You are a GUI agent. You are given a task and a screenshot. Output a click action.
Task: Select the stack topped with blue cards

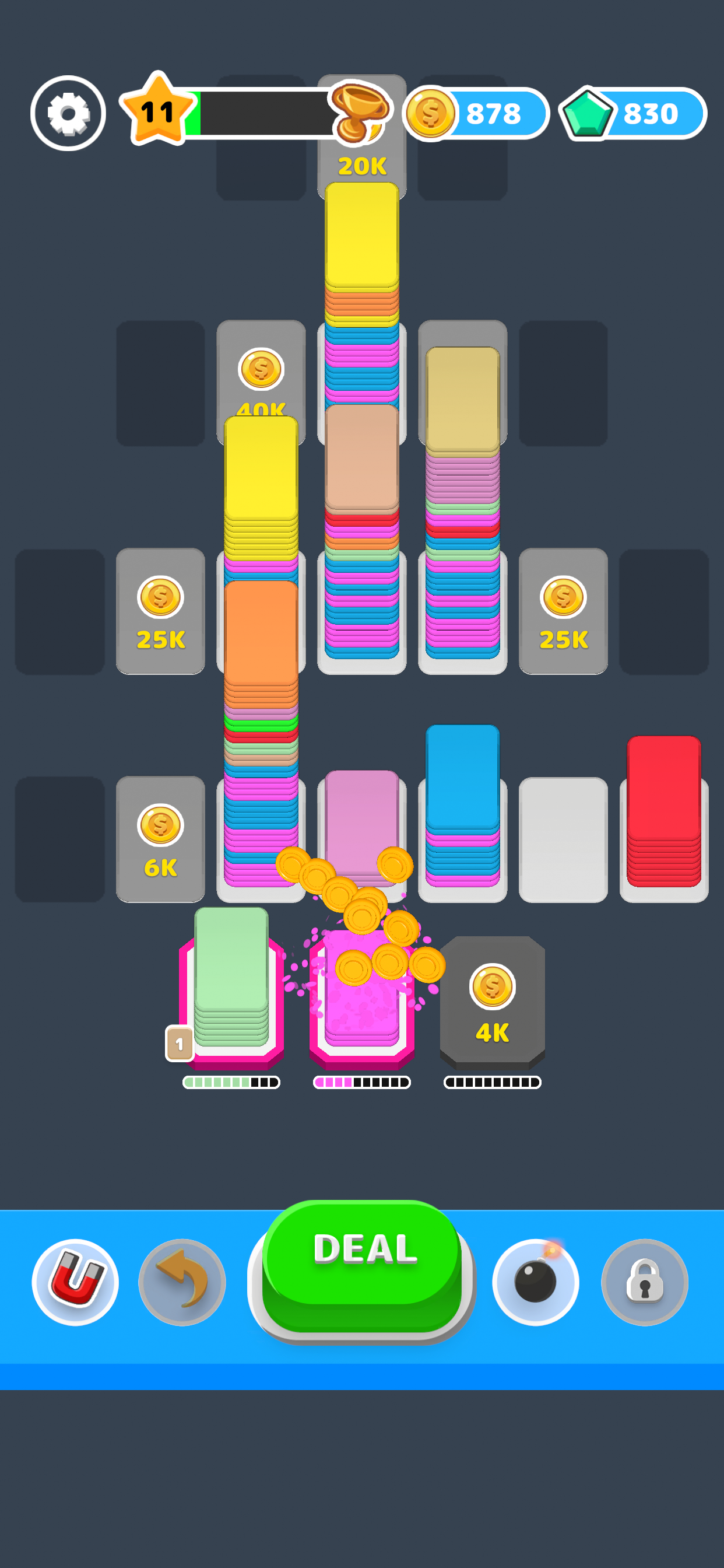point(462,803)
